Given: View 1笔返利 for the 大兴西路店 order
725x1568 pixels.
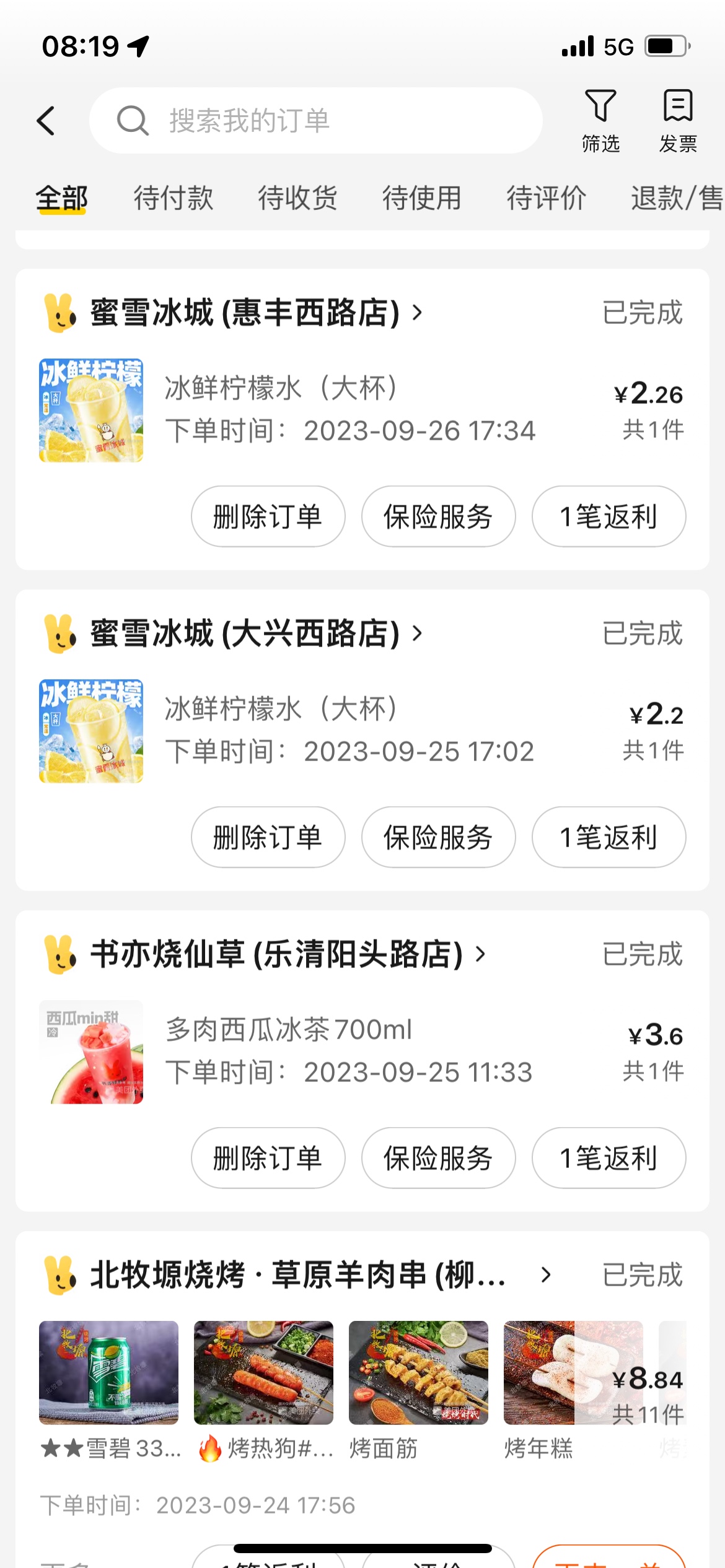Looking at the screenshot, I should point(609,837).
